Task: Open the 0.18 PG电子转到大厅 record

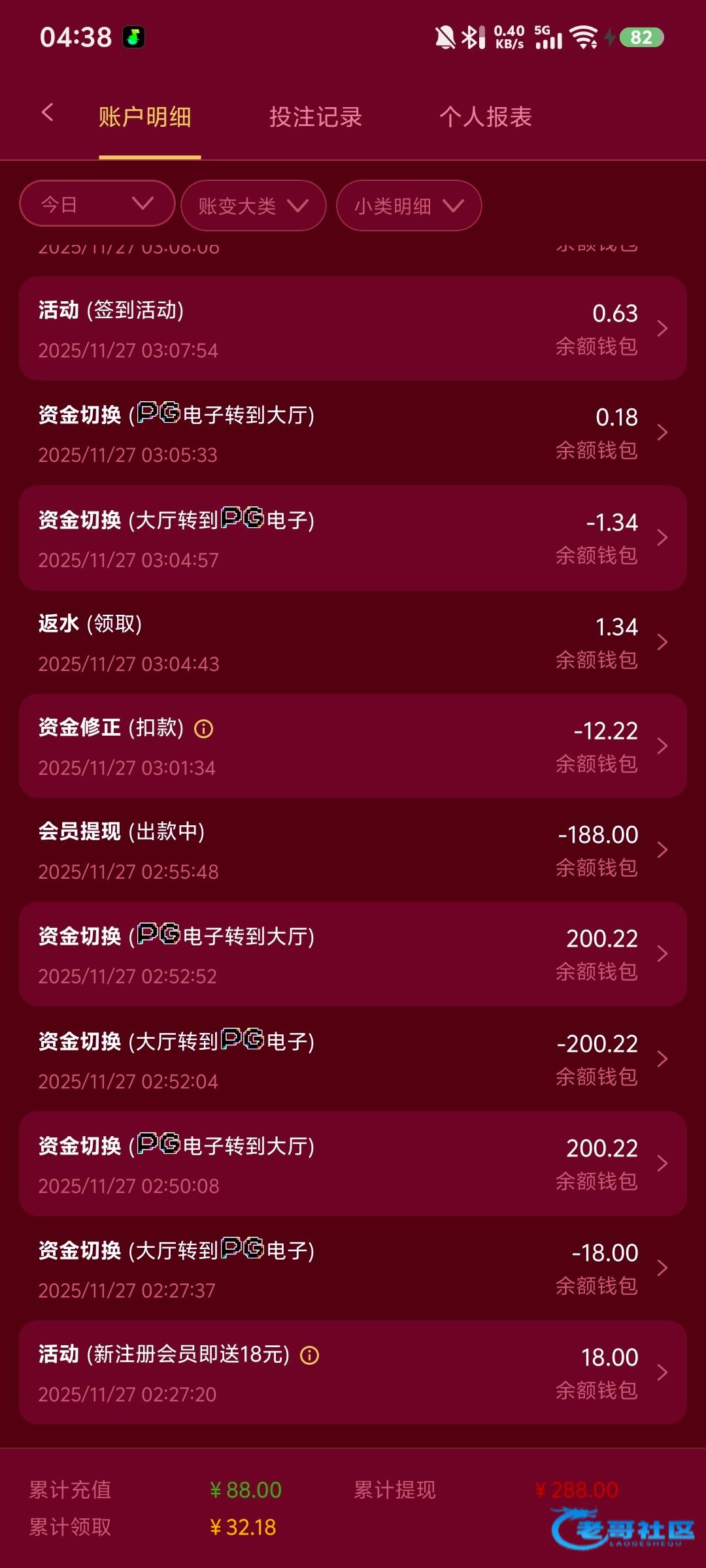Action: click(353, 433)
